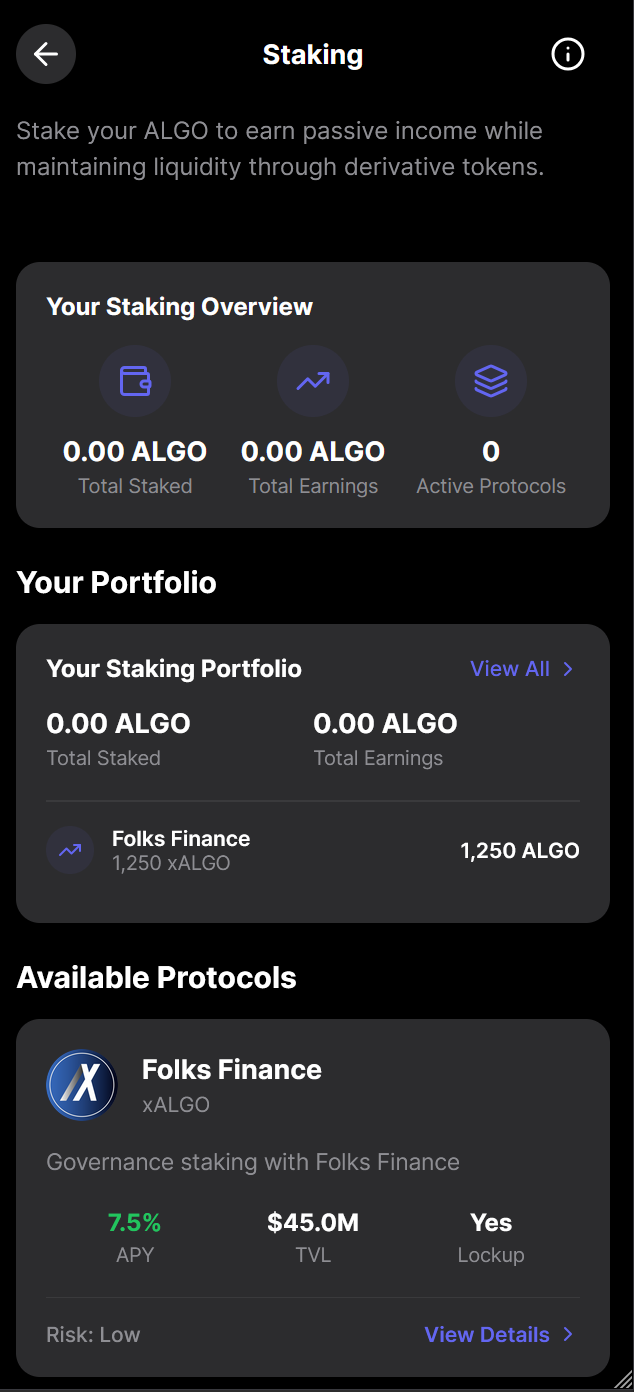Open the staking info icon
This screenshot has width=634, height=1392.
(567, 54)
